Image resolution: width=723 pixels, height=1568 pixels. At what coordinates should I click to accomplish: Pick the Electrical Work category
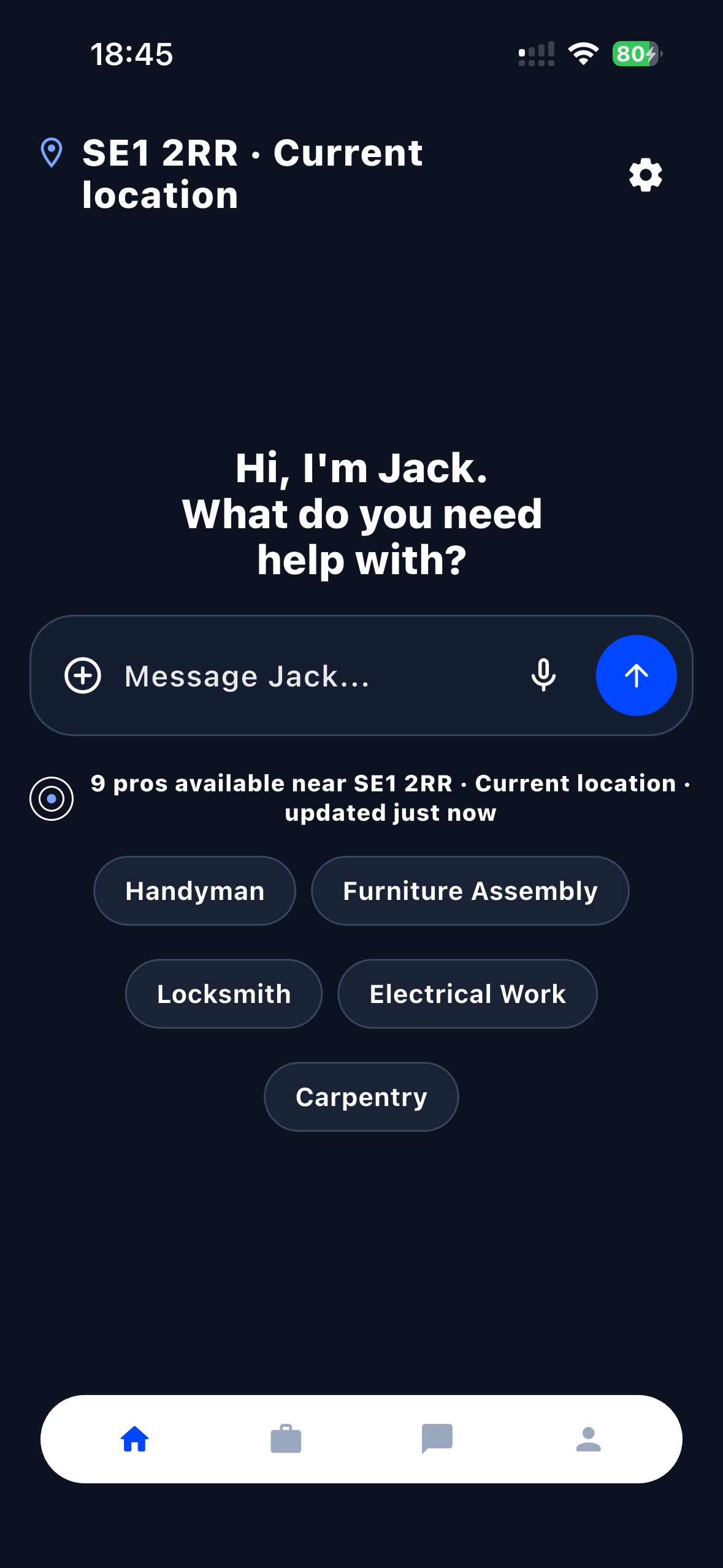[x=467, y=993]
